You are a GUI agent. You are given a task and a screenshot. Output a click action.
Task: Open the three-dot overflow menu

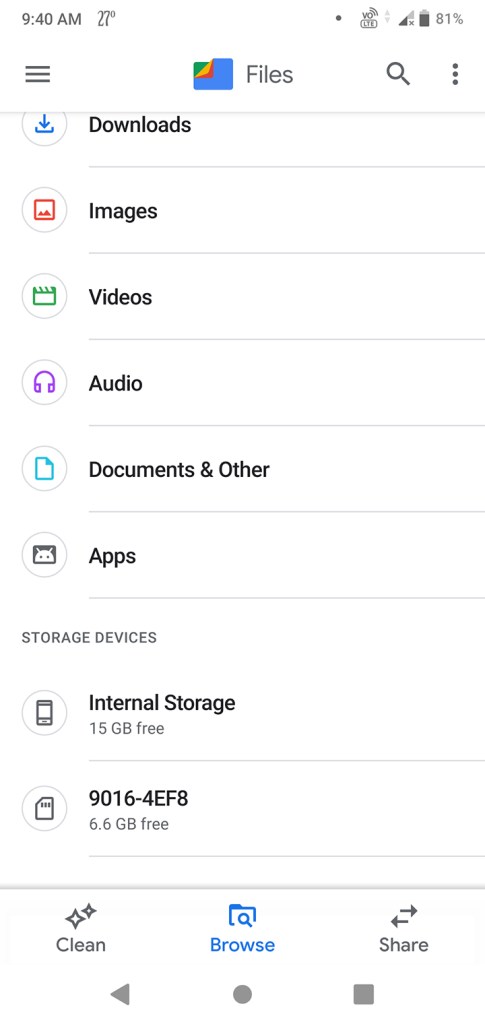[x=455, y=74]
